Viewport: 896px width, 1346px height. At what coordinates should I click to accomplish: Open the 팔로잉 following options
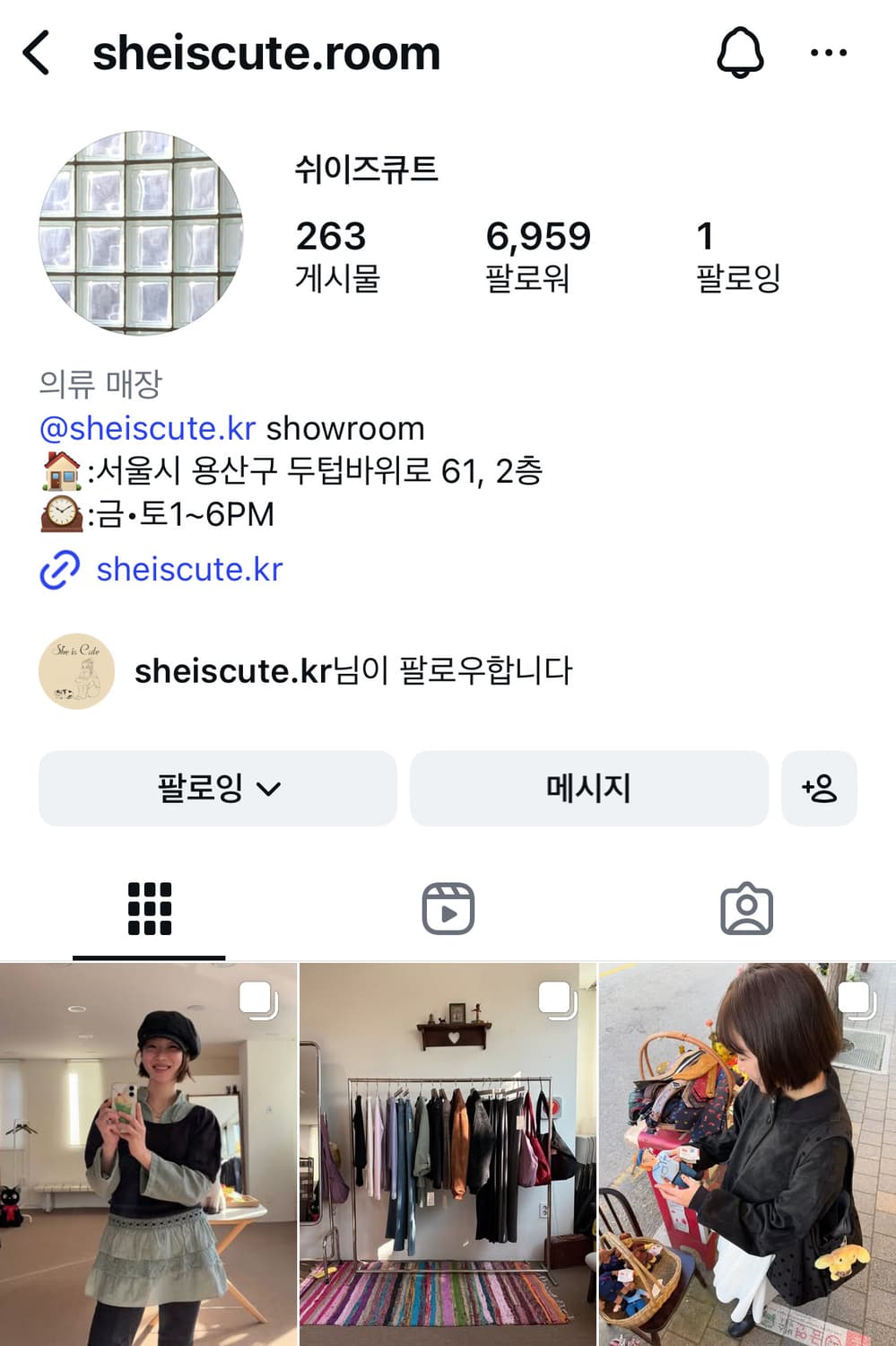218,789
